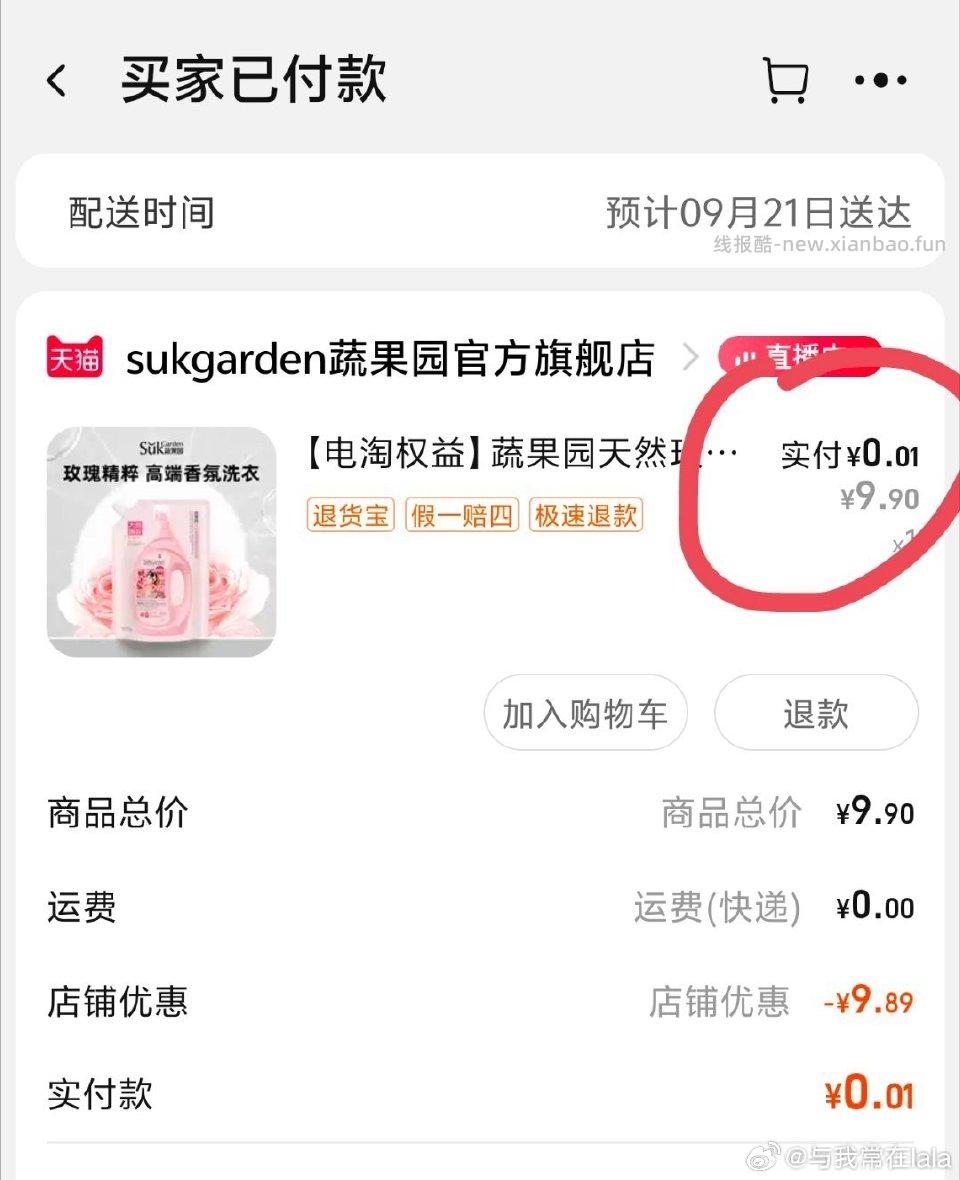The width and height of the screenshot is (960, 1180).
Task: View the 假一赔四 guarantee tag
Action: 462,515
